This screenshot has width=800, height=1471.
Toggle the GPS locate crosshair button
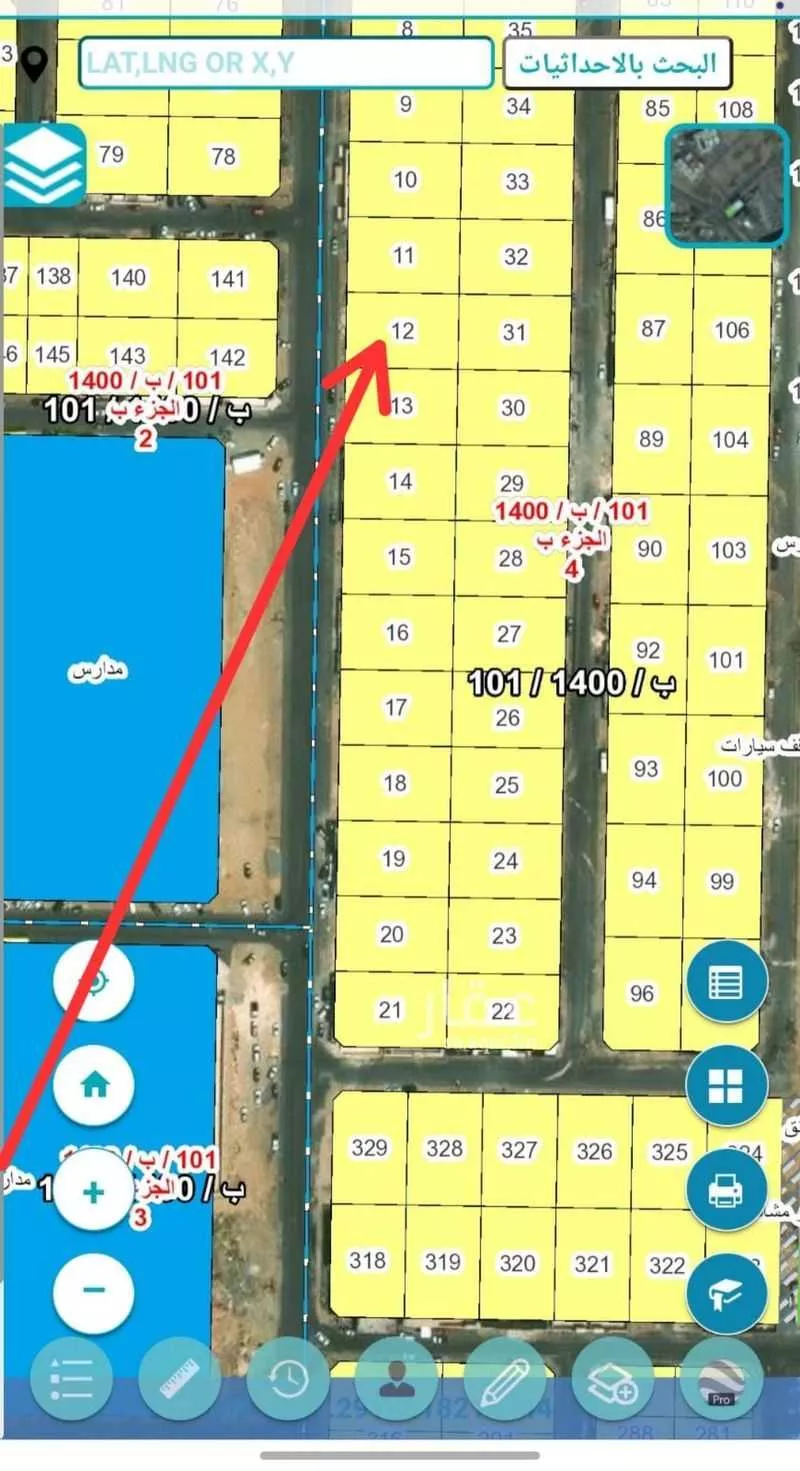[x=93, y=983]
